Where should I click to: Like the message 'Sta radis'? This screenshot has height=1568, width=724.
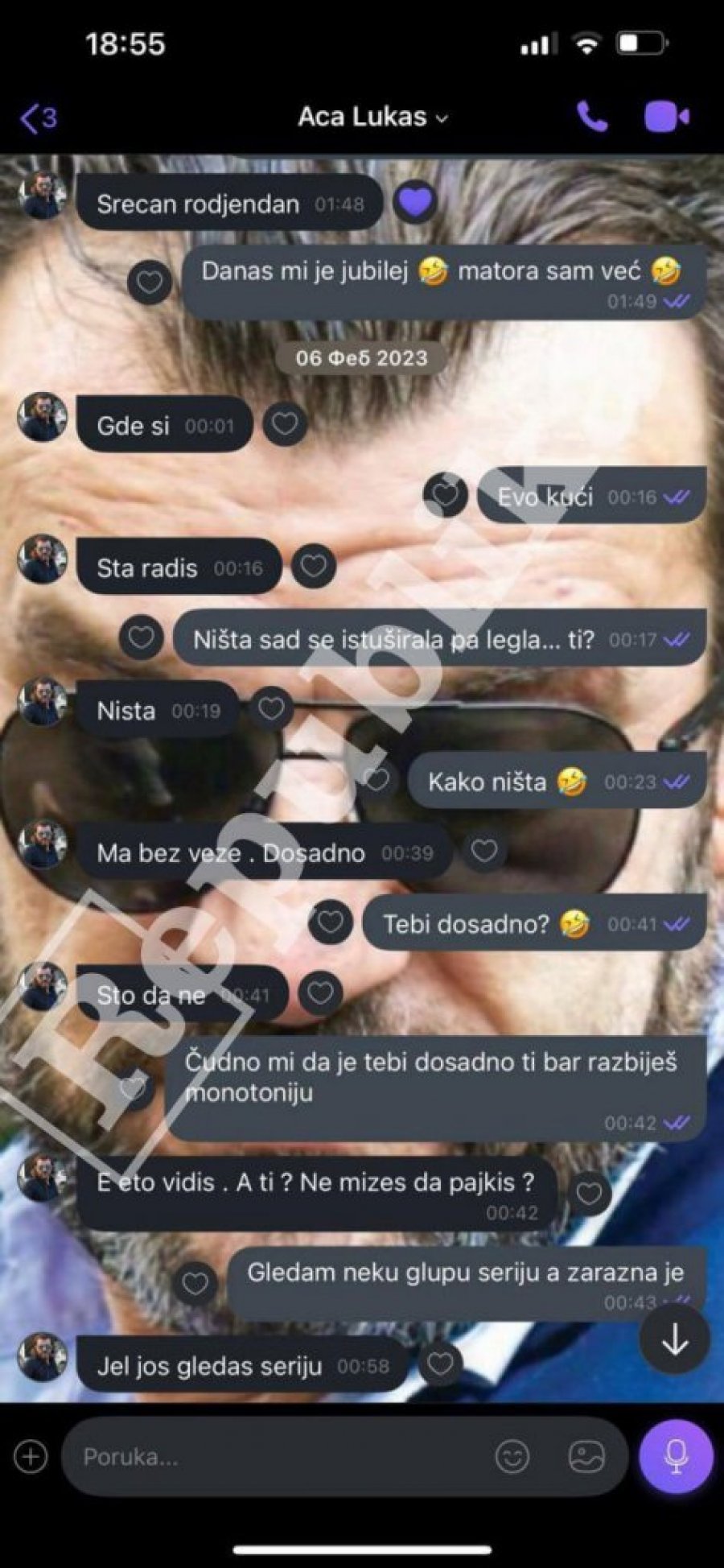pos(313,567)
